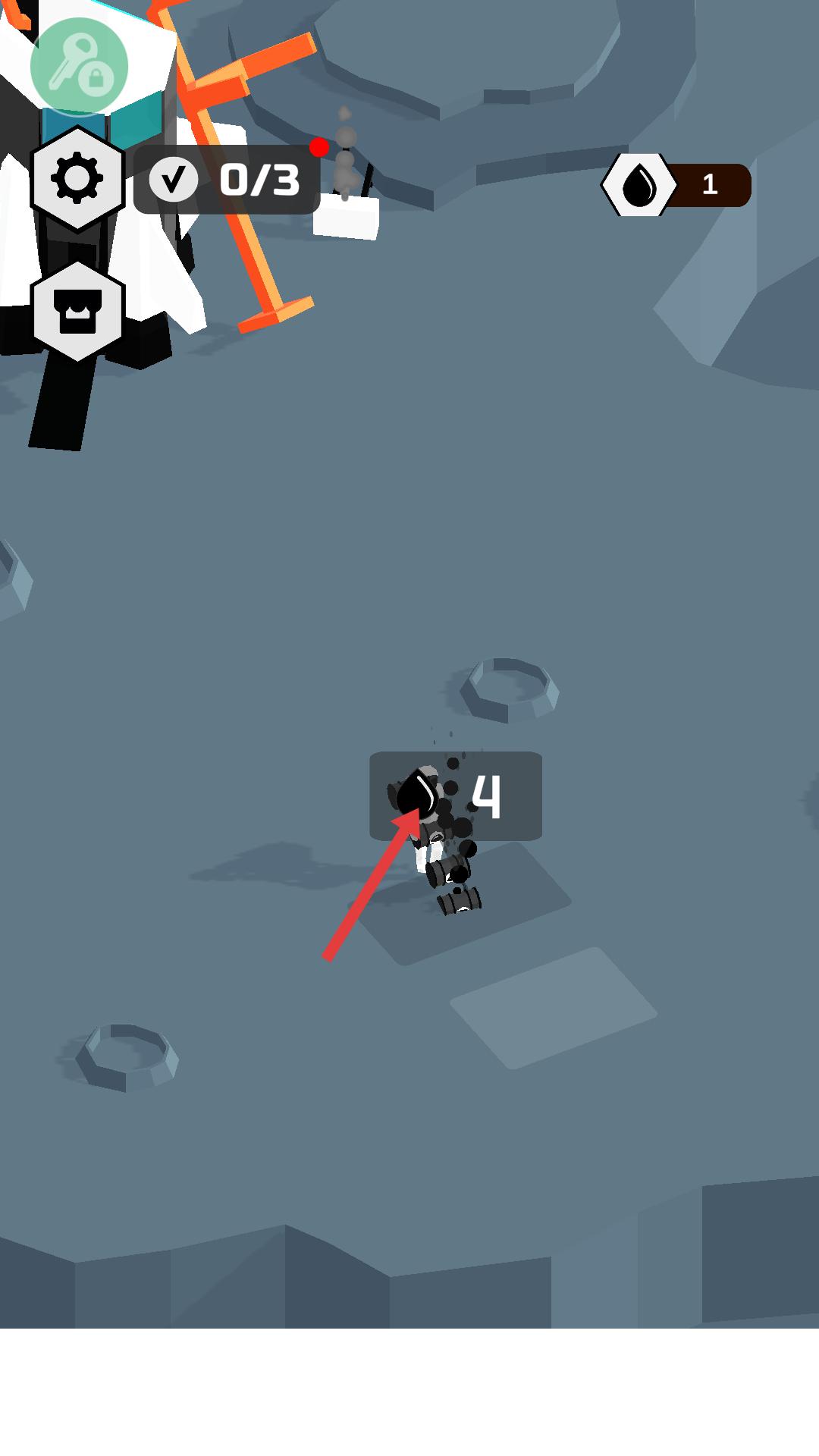Open the 0/3 tasks checklist
The width and height of the screenshot is (819, 1456).
click(227, 180)
